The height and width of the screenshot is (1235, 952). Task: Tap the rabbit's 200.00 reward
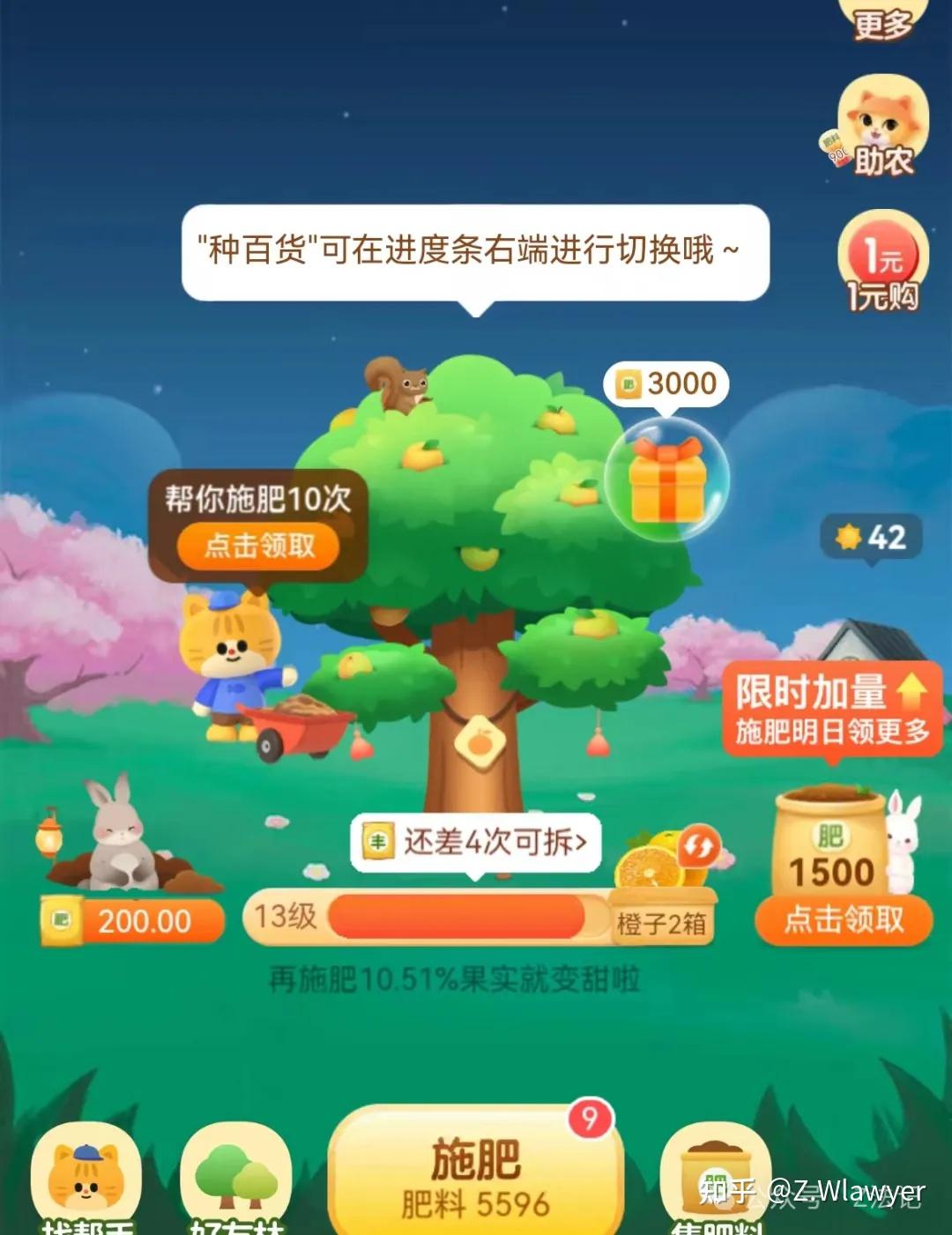point(132,921)
